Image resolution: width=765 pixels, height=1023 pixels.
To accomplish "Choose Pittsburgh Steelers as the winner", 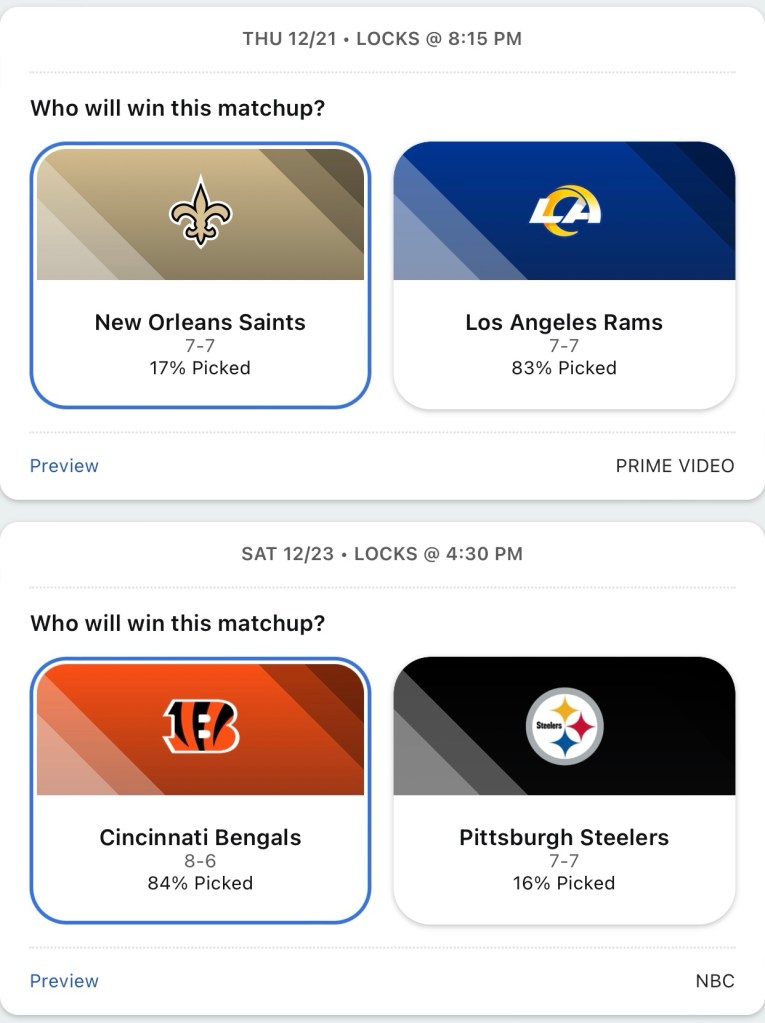I will [564, 790].
